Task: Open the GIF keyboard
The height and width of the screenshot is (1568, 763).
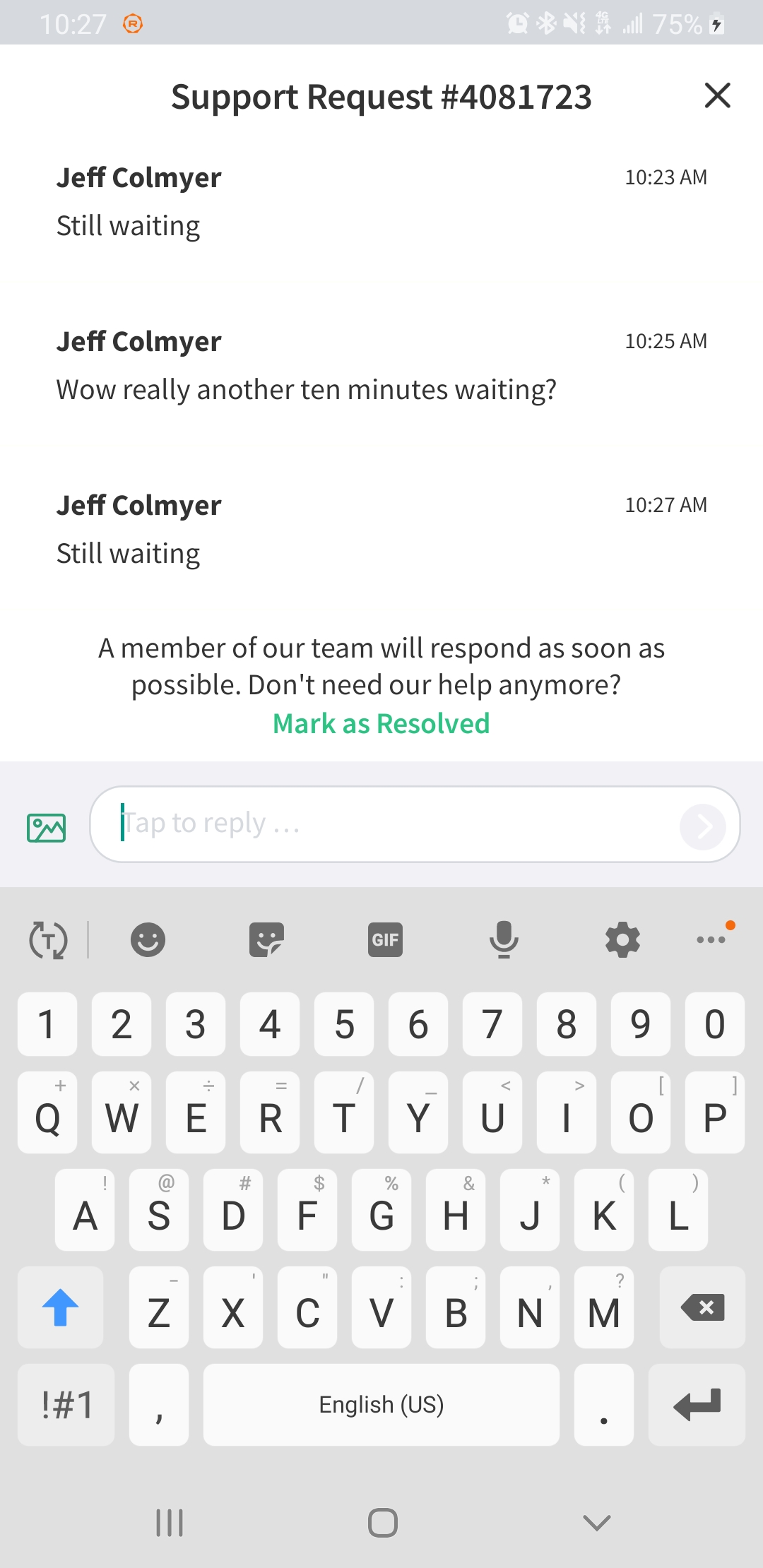Action: [382, 939]
